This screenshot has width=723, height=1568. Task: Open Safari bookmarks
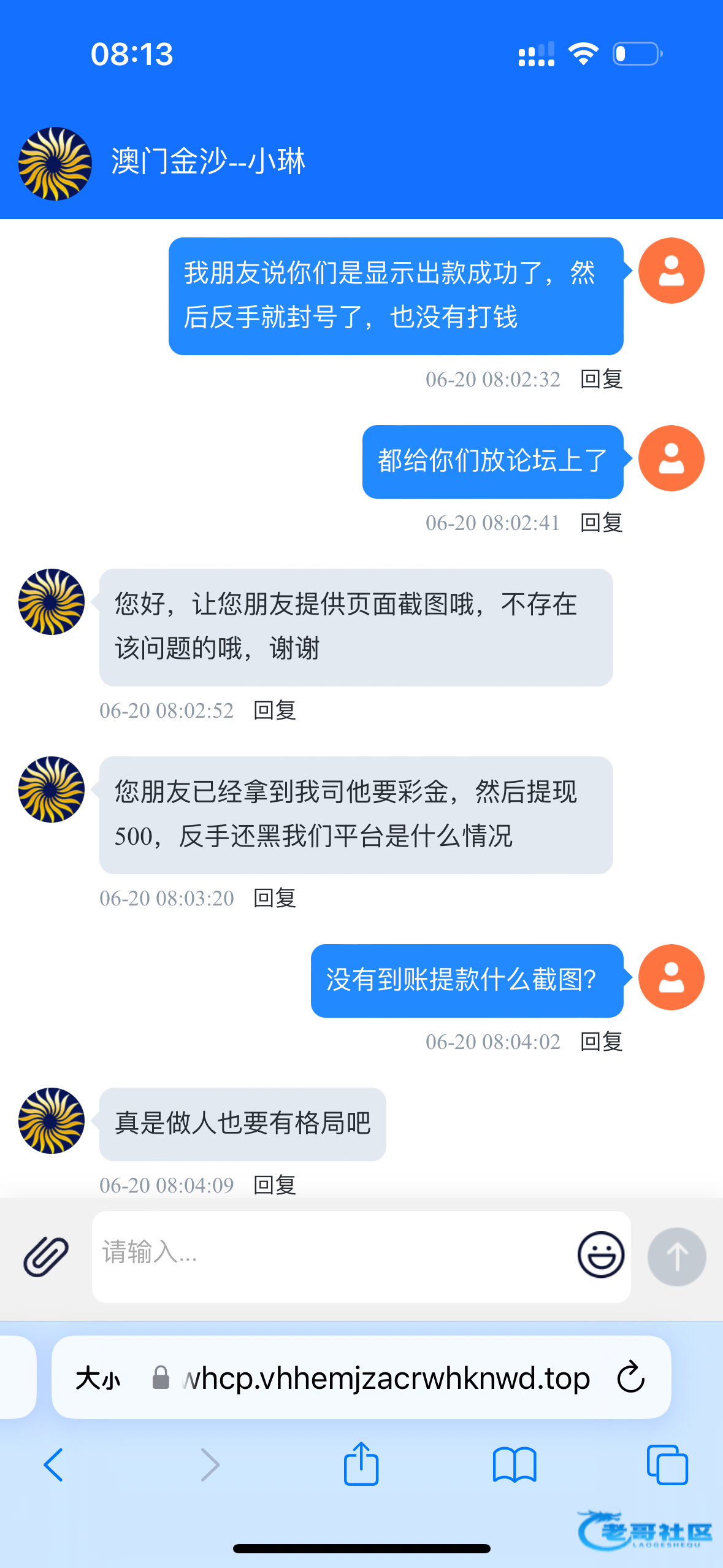pos(515,1465)
